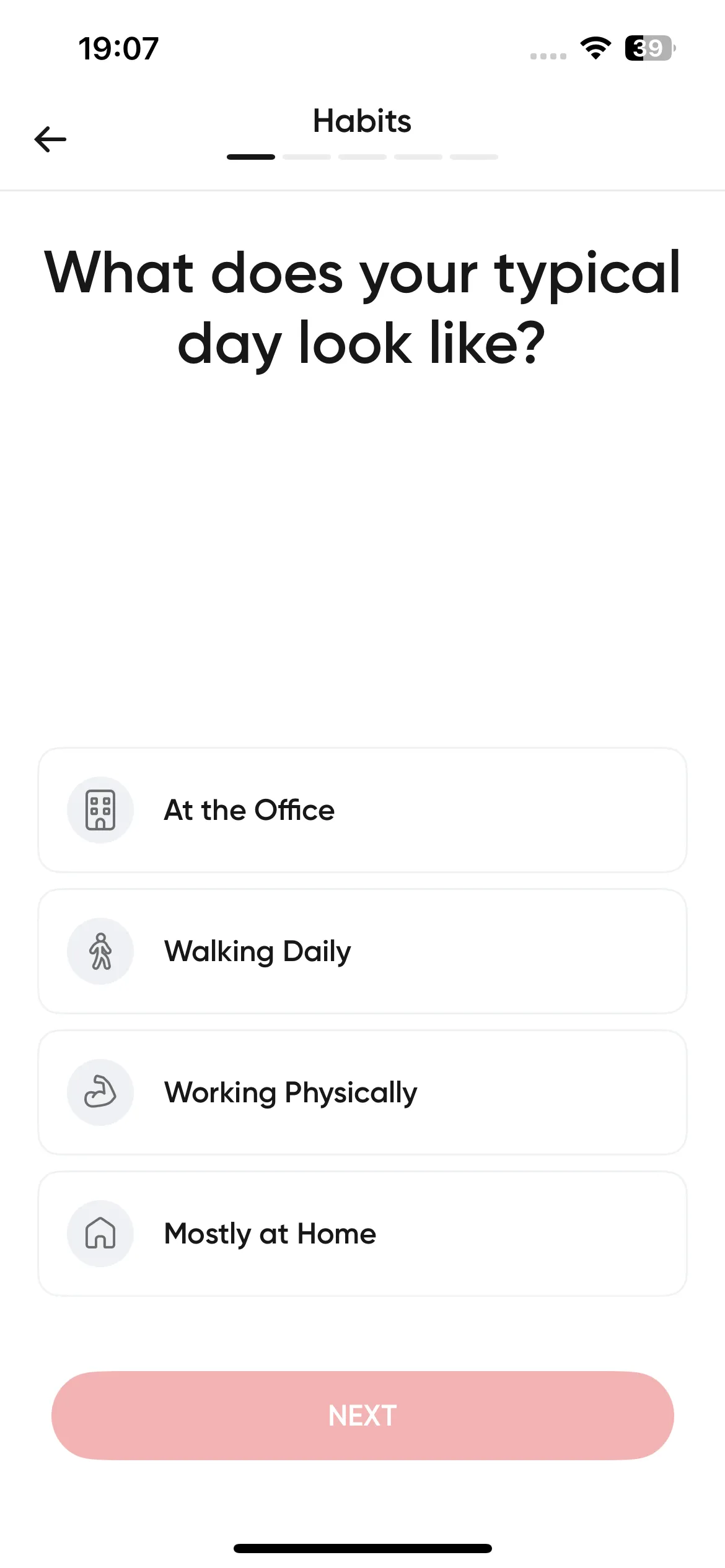Image resolution: width=725 pixels, height=1568 pixels.
Task: Go back using the arrow icon
Action: pos(50,139)
